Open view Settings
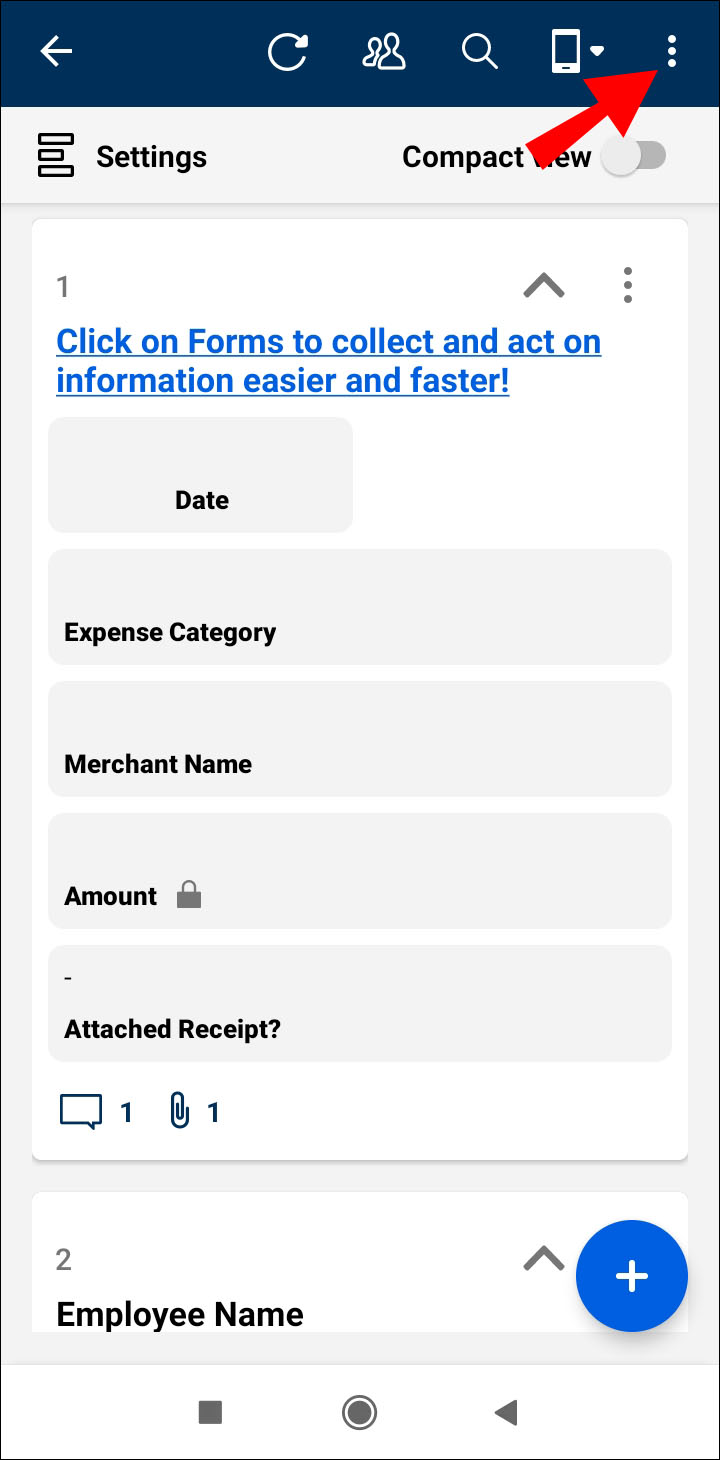This screenshot has height=1460, width=720. point(122,157)
